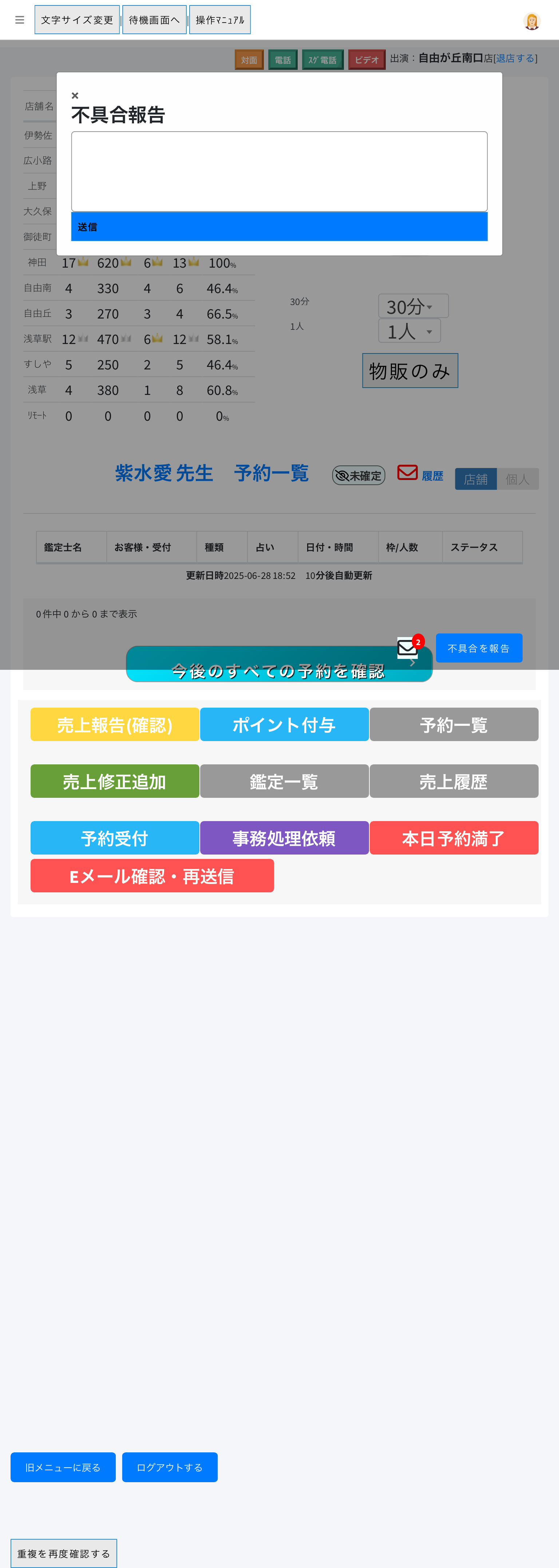Open 売上修正追加
The width and height of the screenshot is (559, 1568).
pyautogui.click(x=115, y=781)
